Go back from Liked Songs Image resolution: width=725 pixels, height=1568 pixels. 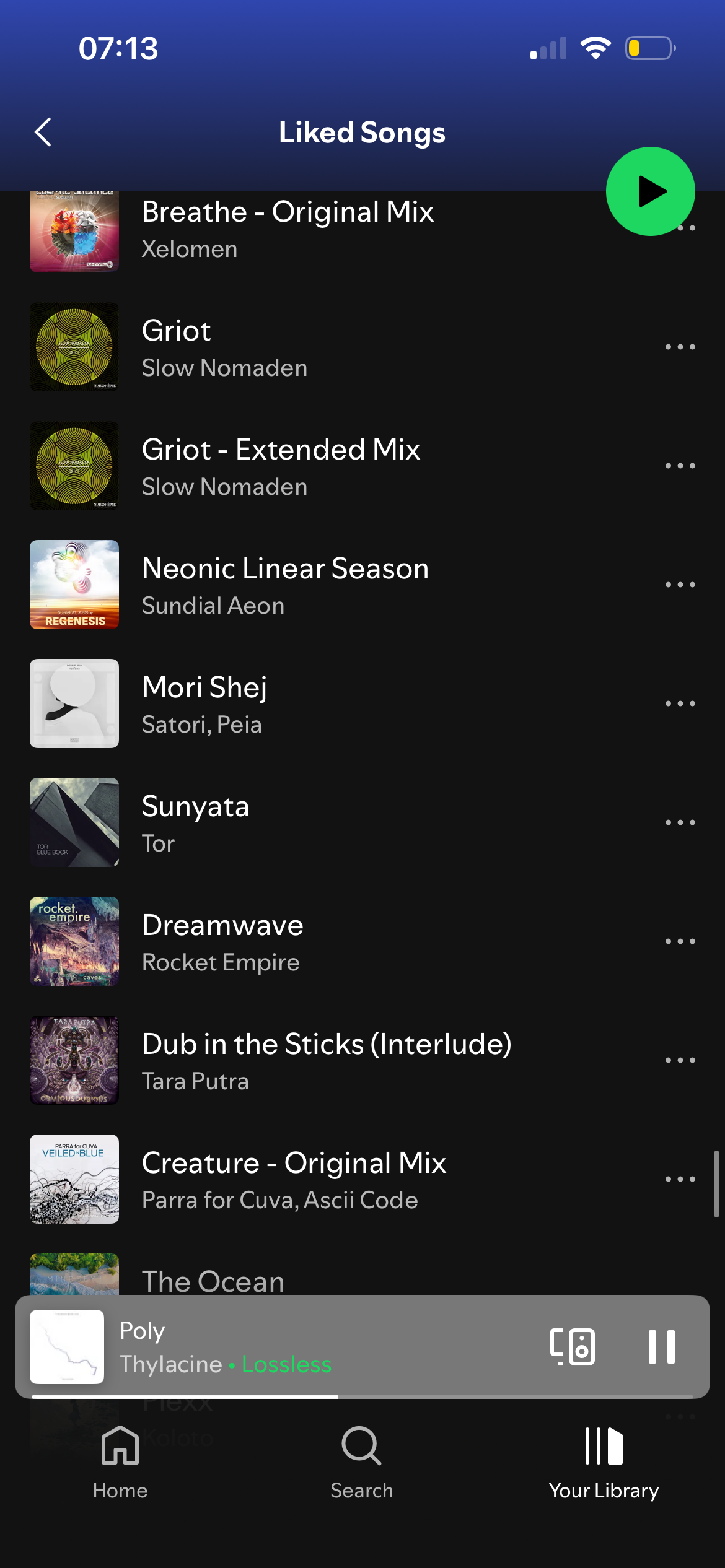click(43, 133)
